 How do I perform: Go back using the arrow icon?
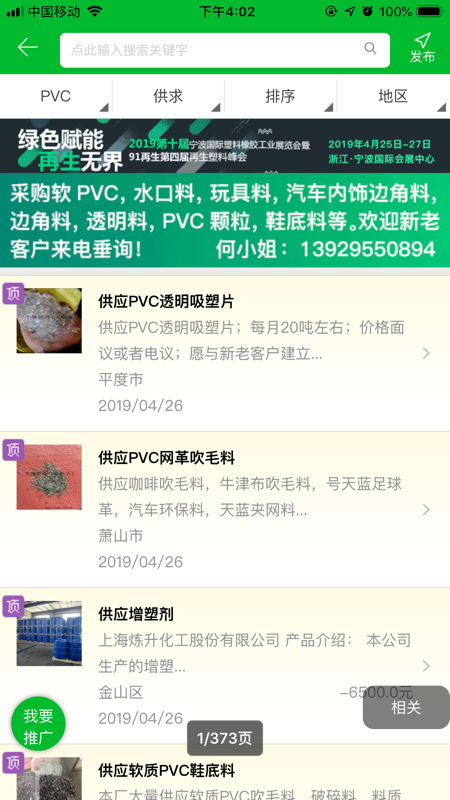28,48
